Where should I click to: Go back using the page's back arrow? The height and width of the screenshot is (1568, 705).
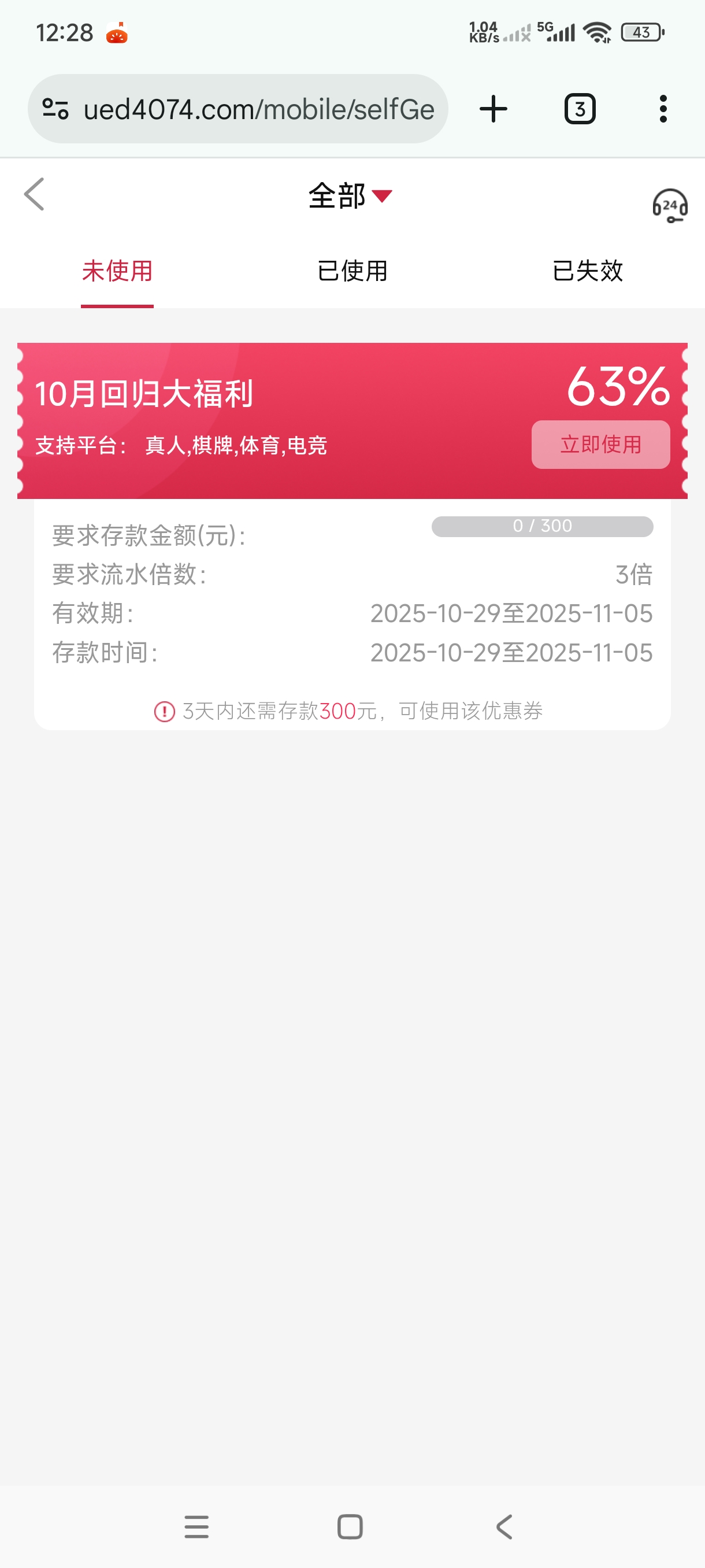click(34, 195)
